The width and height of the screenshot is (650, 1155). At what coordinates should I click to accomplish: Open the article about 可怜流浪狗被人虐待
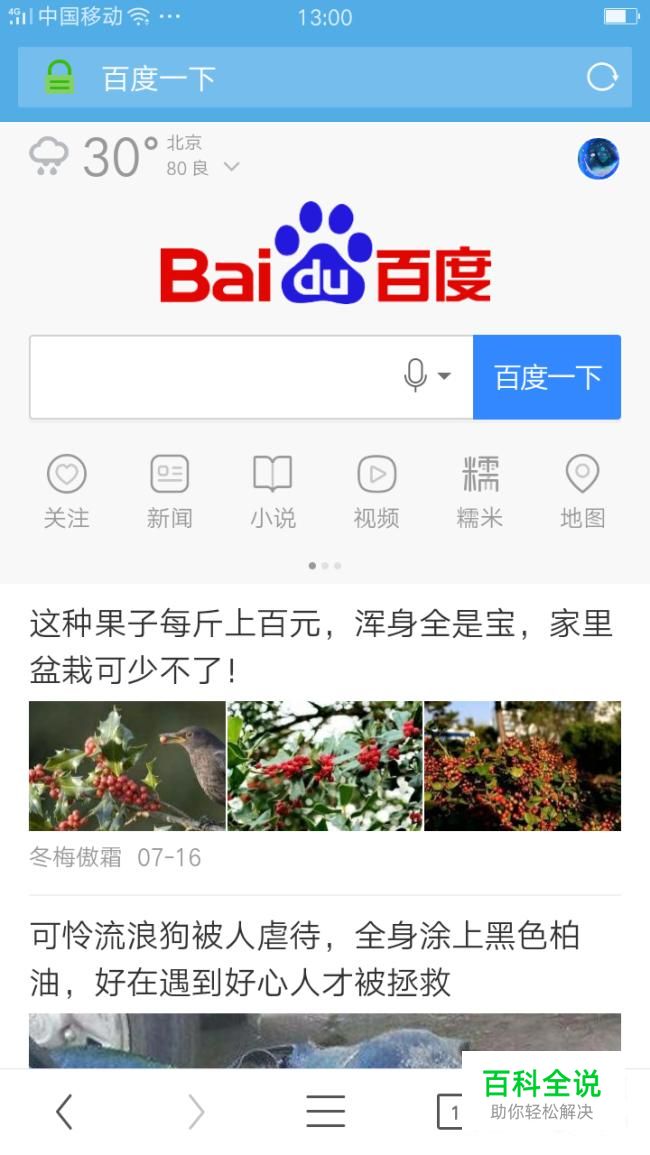(x=306, y=959)
